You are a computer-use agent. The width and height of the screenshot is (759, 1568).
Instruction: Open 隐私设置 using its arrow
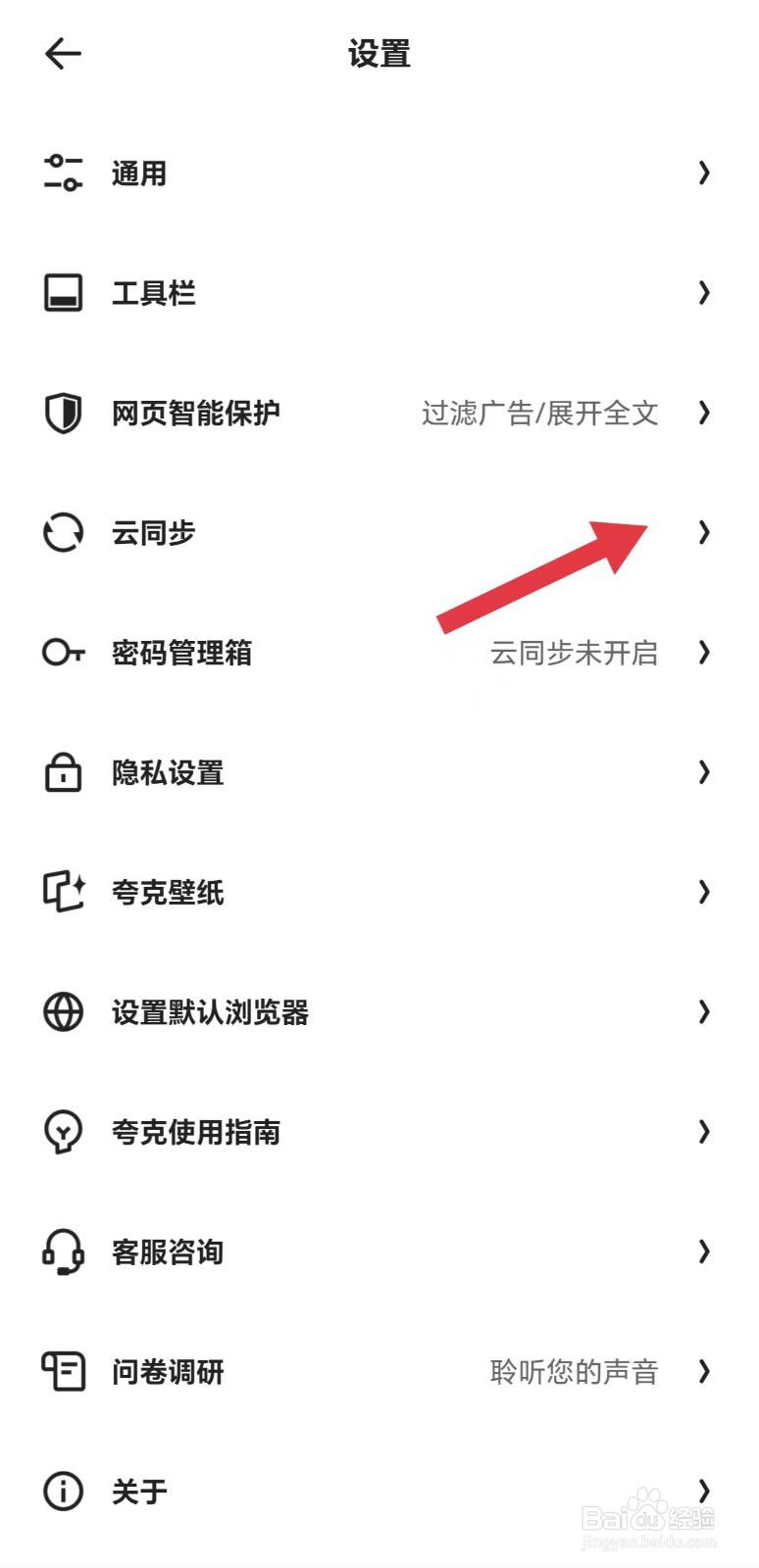(705, 772)
